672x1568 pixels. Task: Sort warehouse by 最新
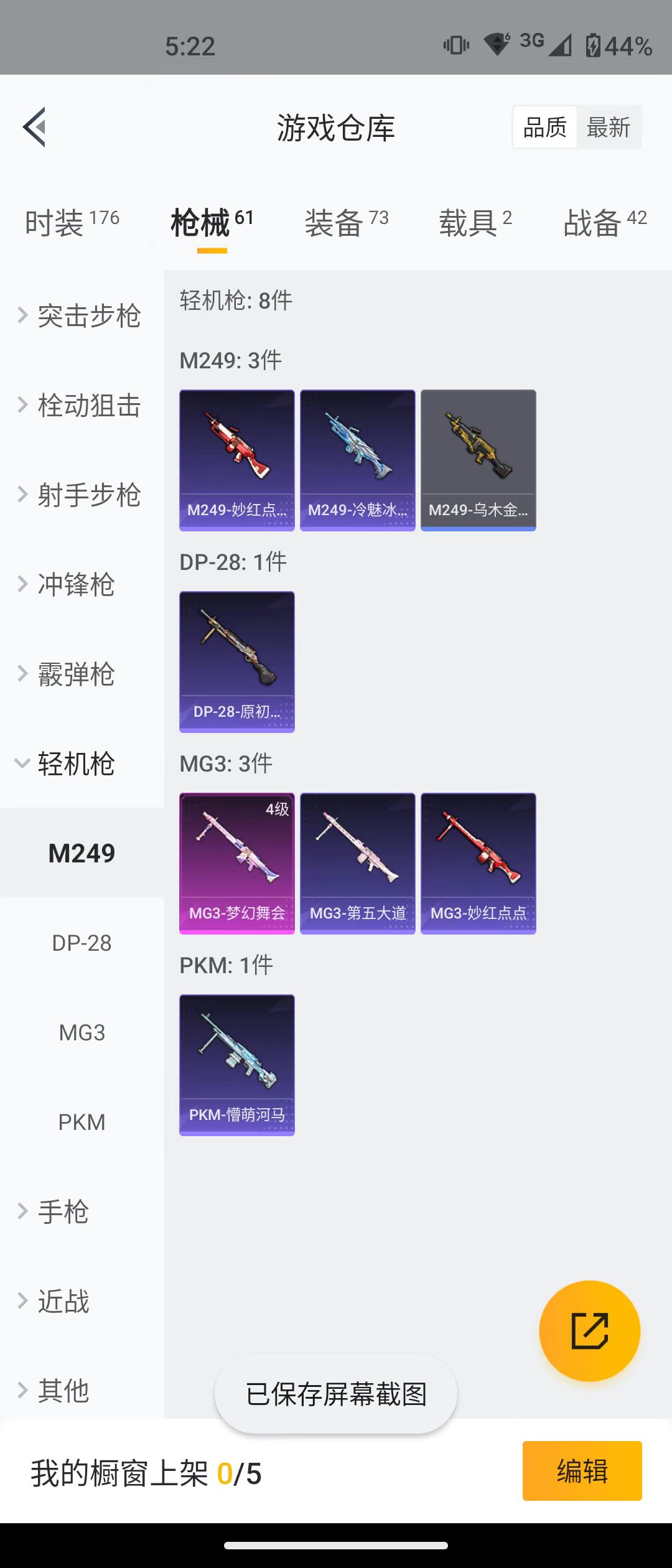click(x=608, y=128)
